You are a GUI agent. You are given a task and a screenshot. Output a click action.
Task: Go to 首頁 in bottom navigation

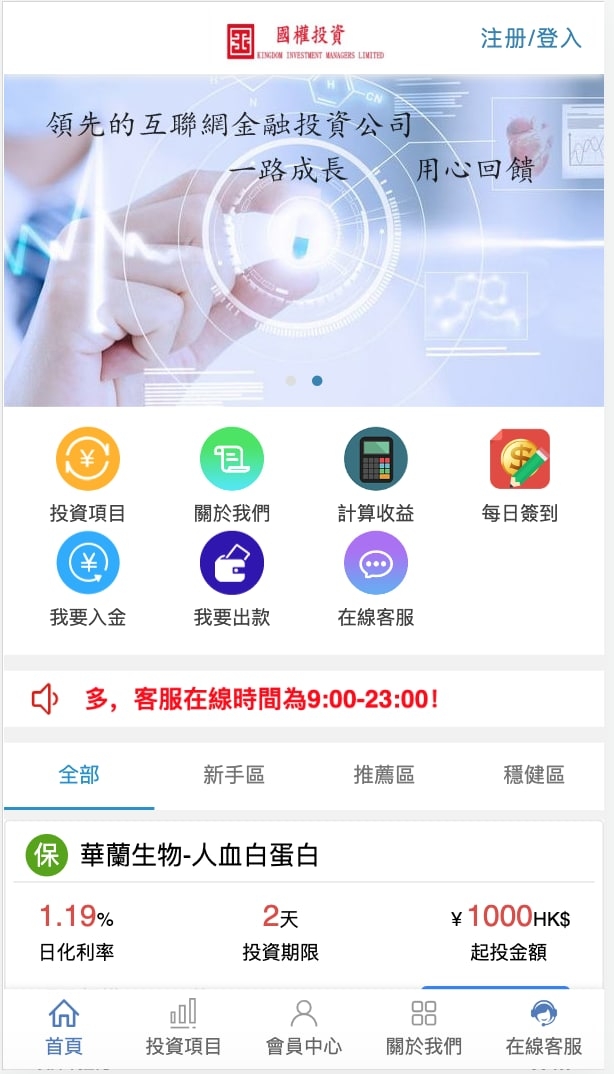pyautogui.click(x=64, y=1028)
